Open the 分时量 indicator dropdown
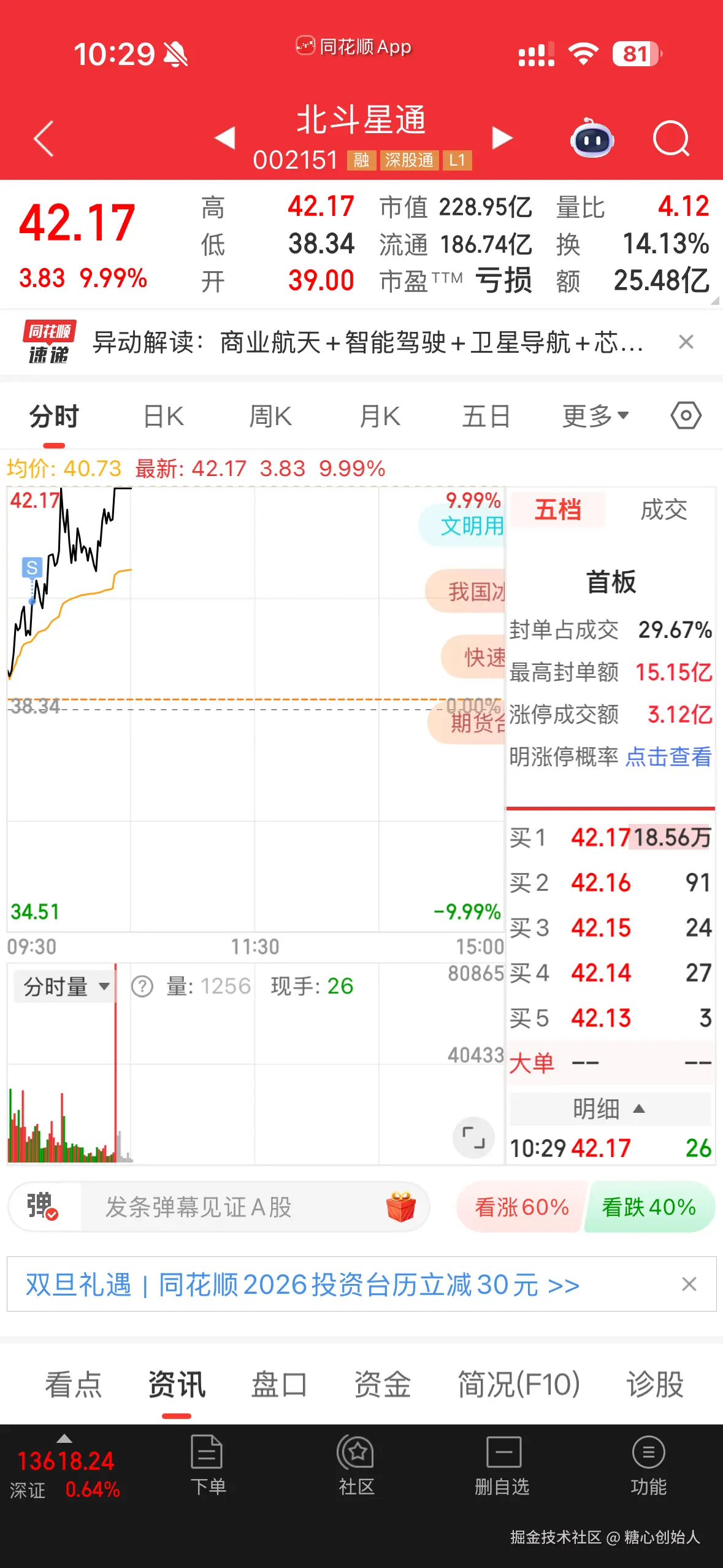Image resolution: width=723 pixels, height=1568 pixels. (66, 986)
